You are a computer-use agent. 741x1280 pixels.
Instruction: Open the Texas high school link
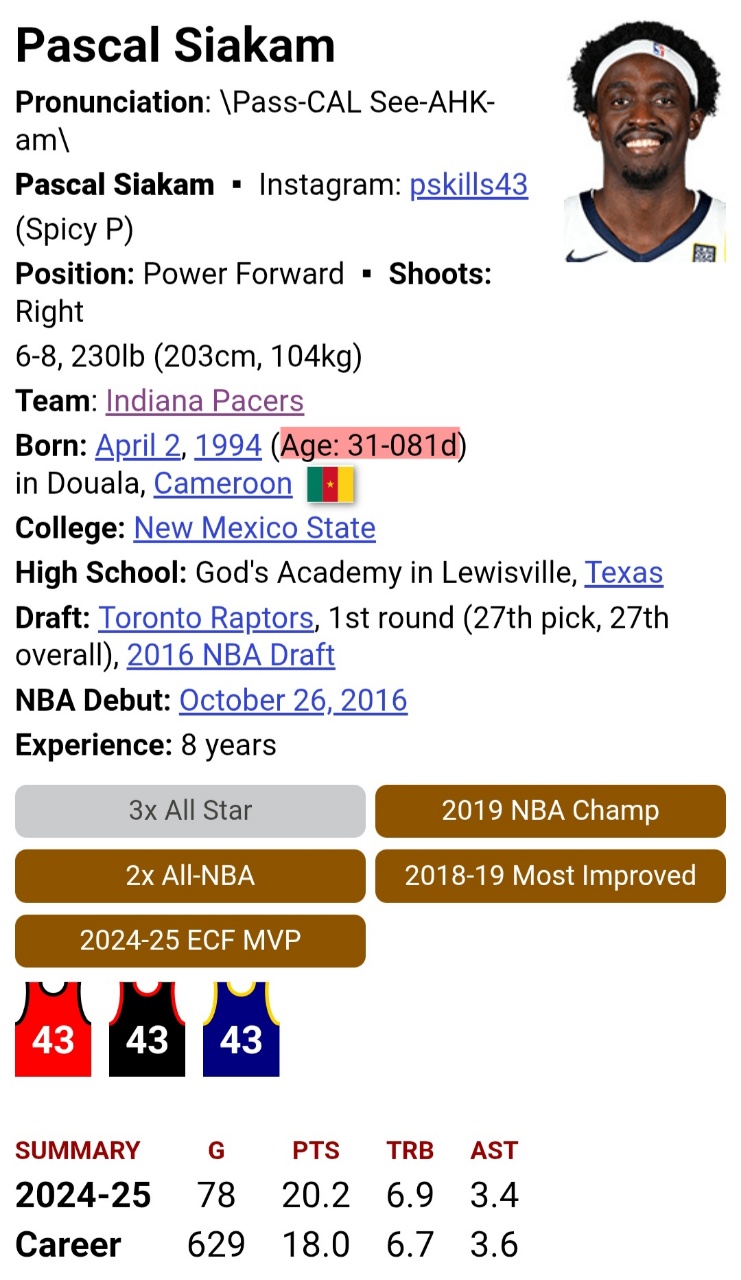(623, 573)
